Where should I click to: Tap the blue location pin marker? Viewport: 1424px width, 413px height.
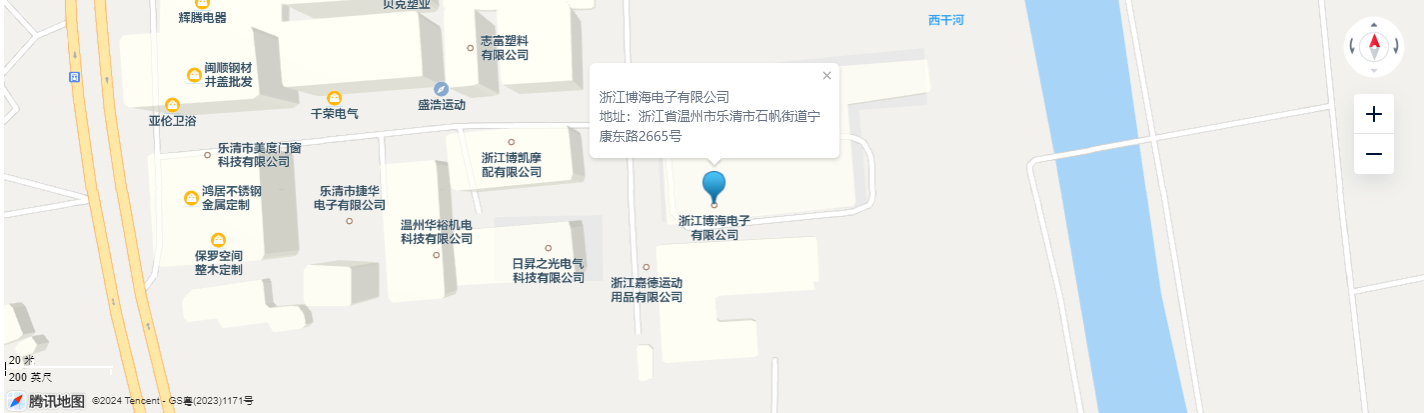click(714, 186)
